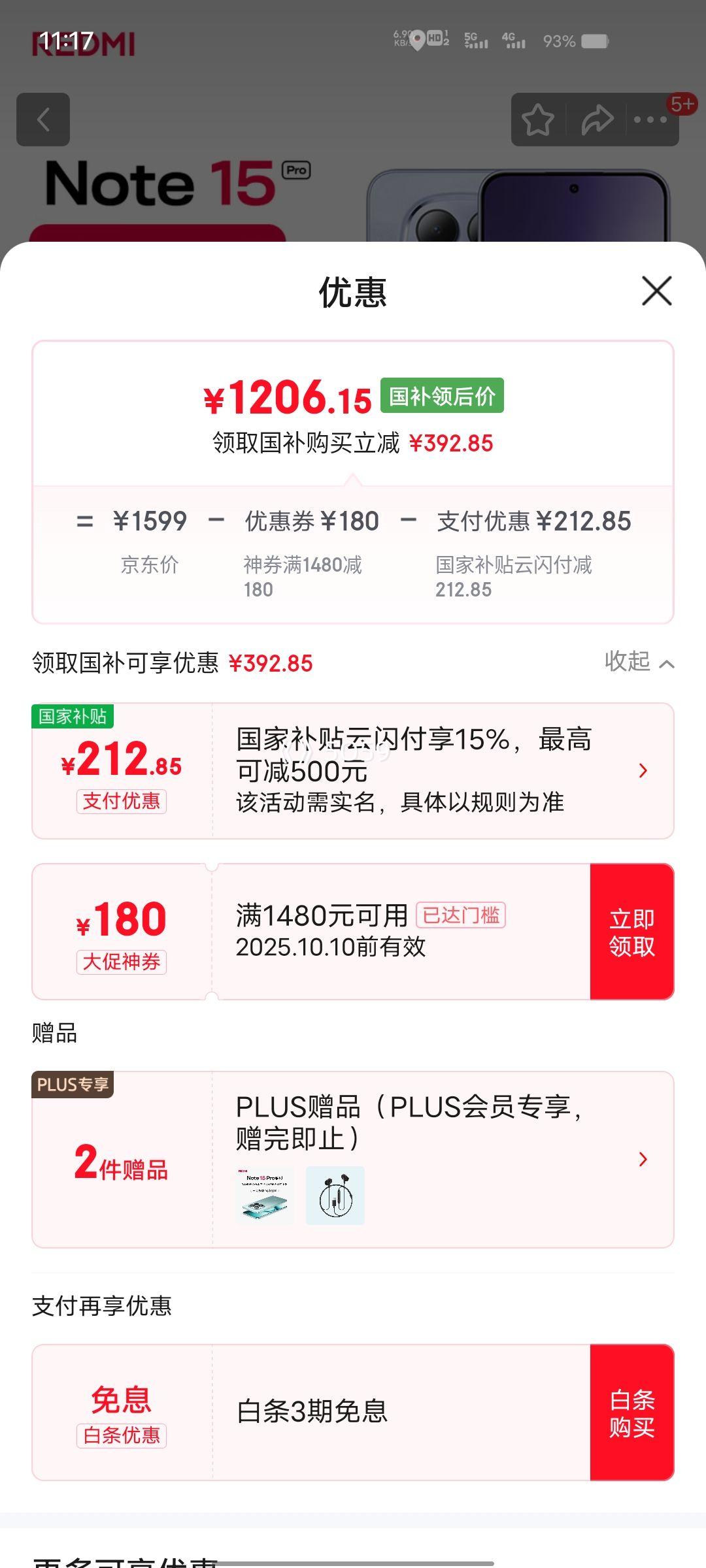The width and height of the screenshot is (706, 1568).
Task: Share this Redmi Note 15 Pro listing
Action: tap(597, 120)
